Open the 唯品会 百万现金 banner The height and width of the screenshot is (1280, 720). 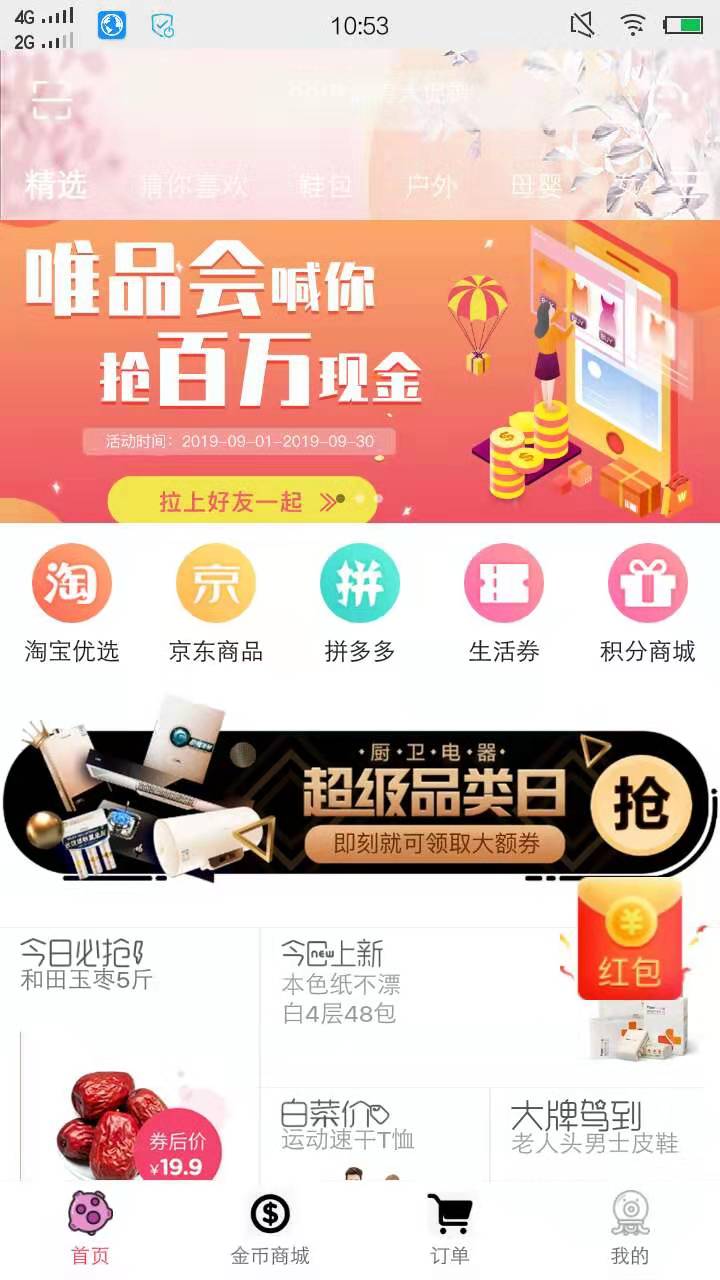click(x=360, y=370)
